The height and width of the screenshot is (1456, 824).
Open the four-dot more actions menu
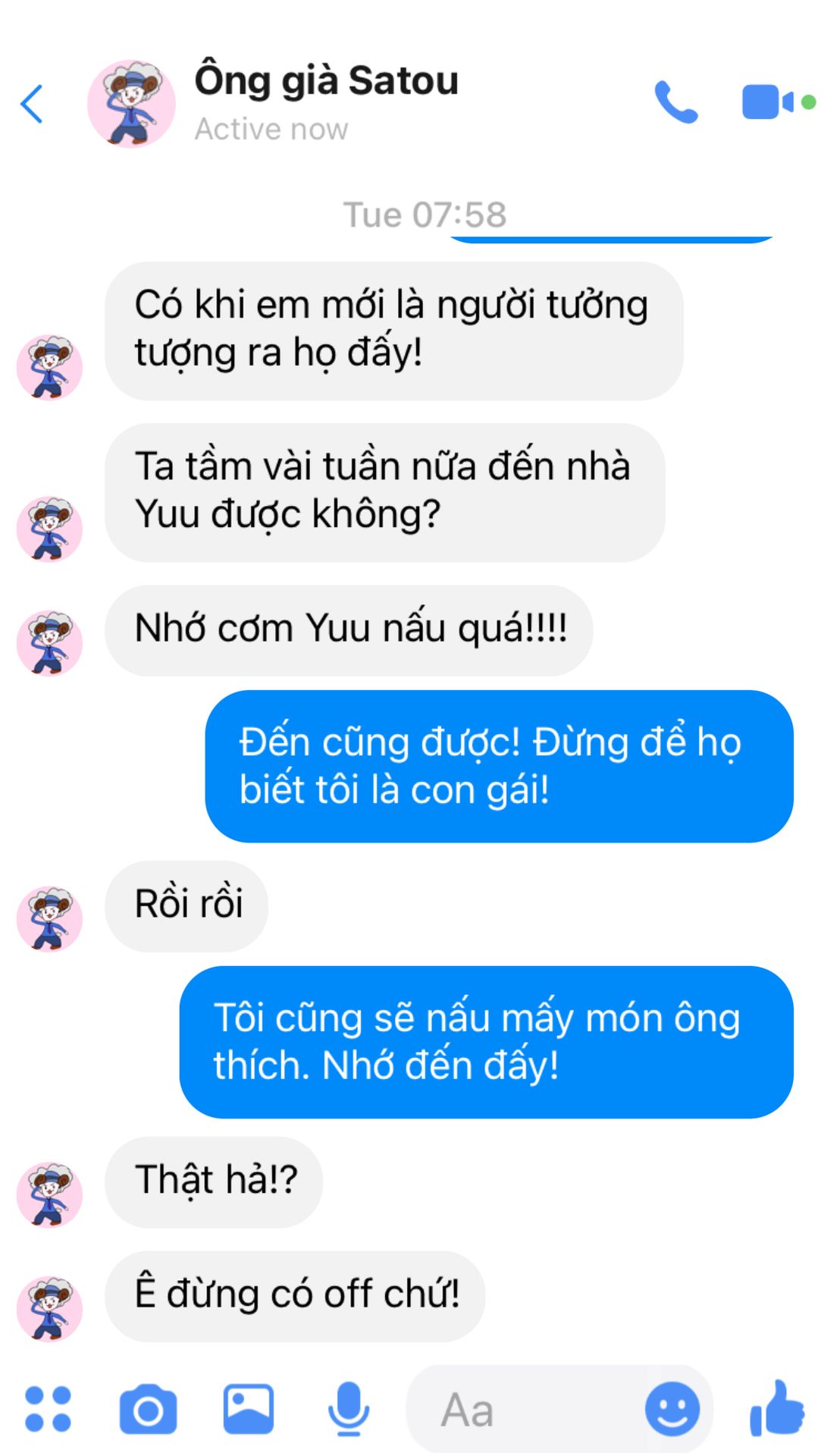(x=48, y=1410)
